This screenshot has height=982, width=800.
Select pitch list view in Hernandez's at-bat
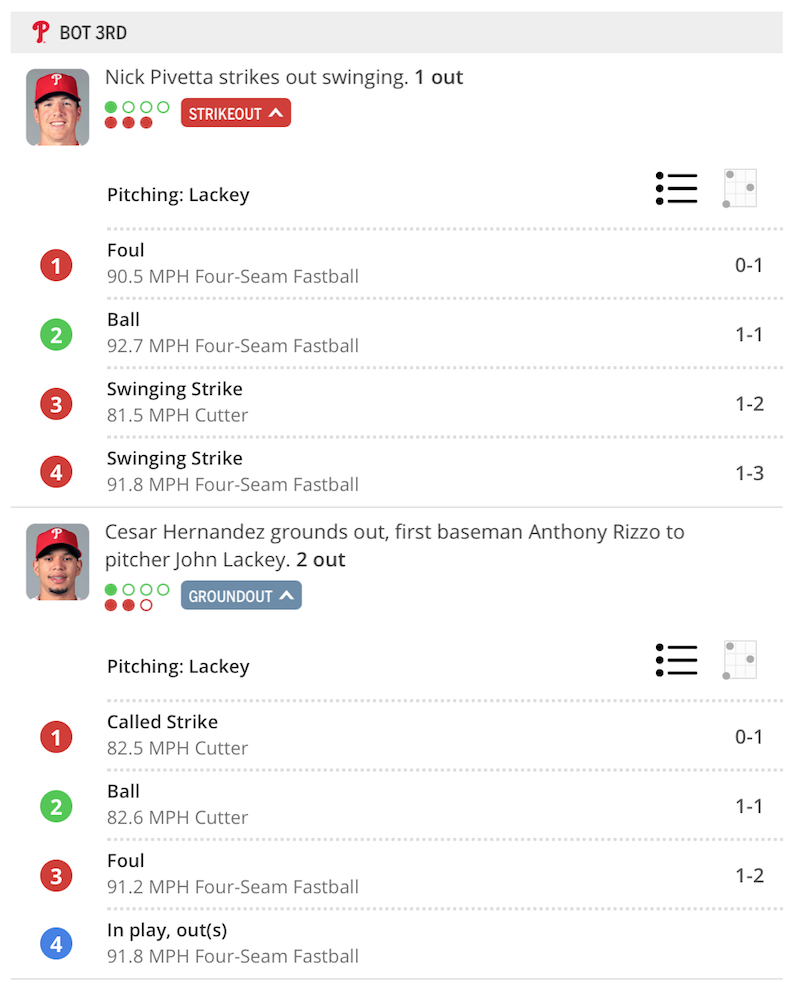[676, 660]
